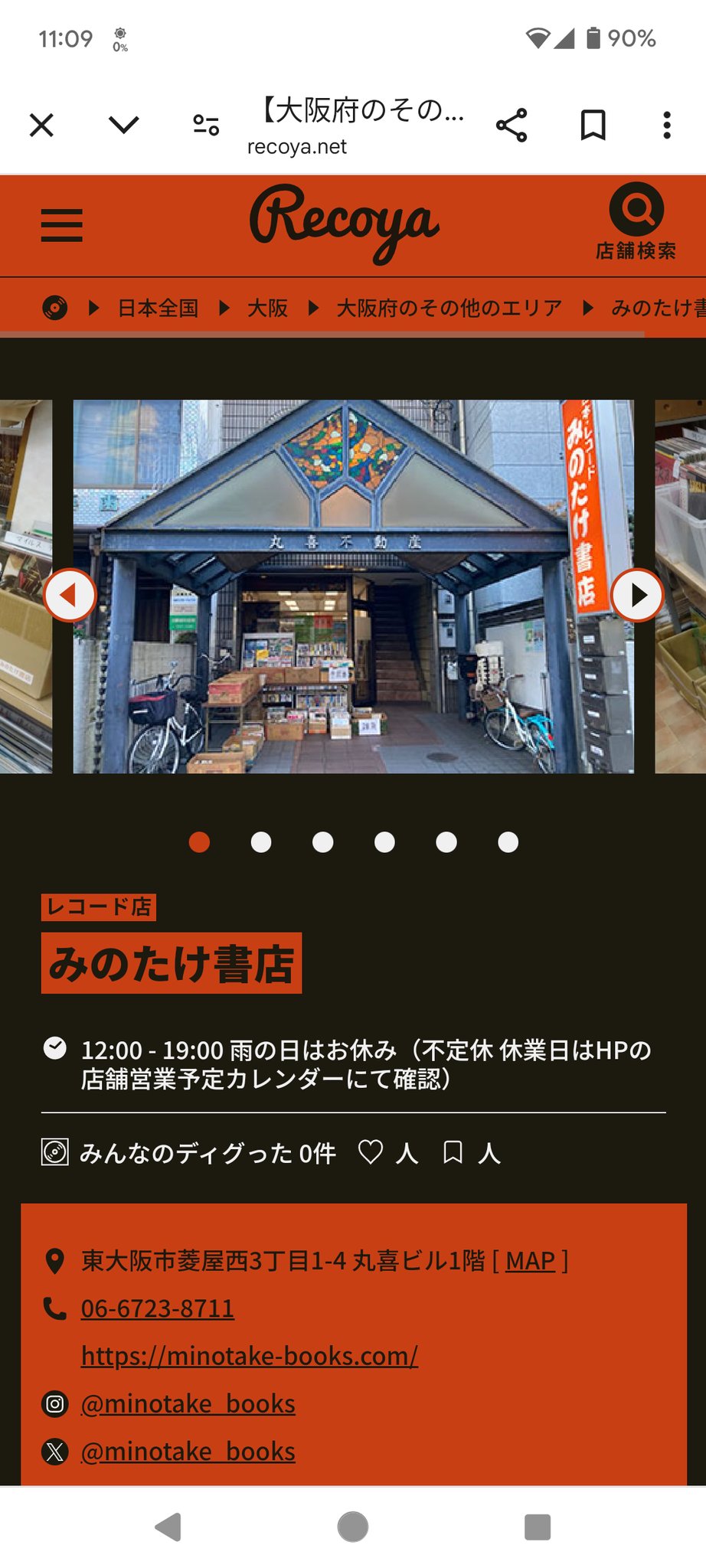Open X profile via the X icon

point(54,1451)
